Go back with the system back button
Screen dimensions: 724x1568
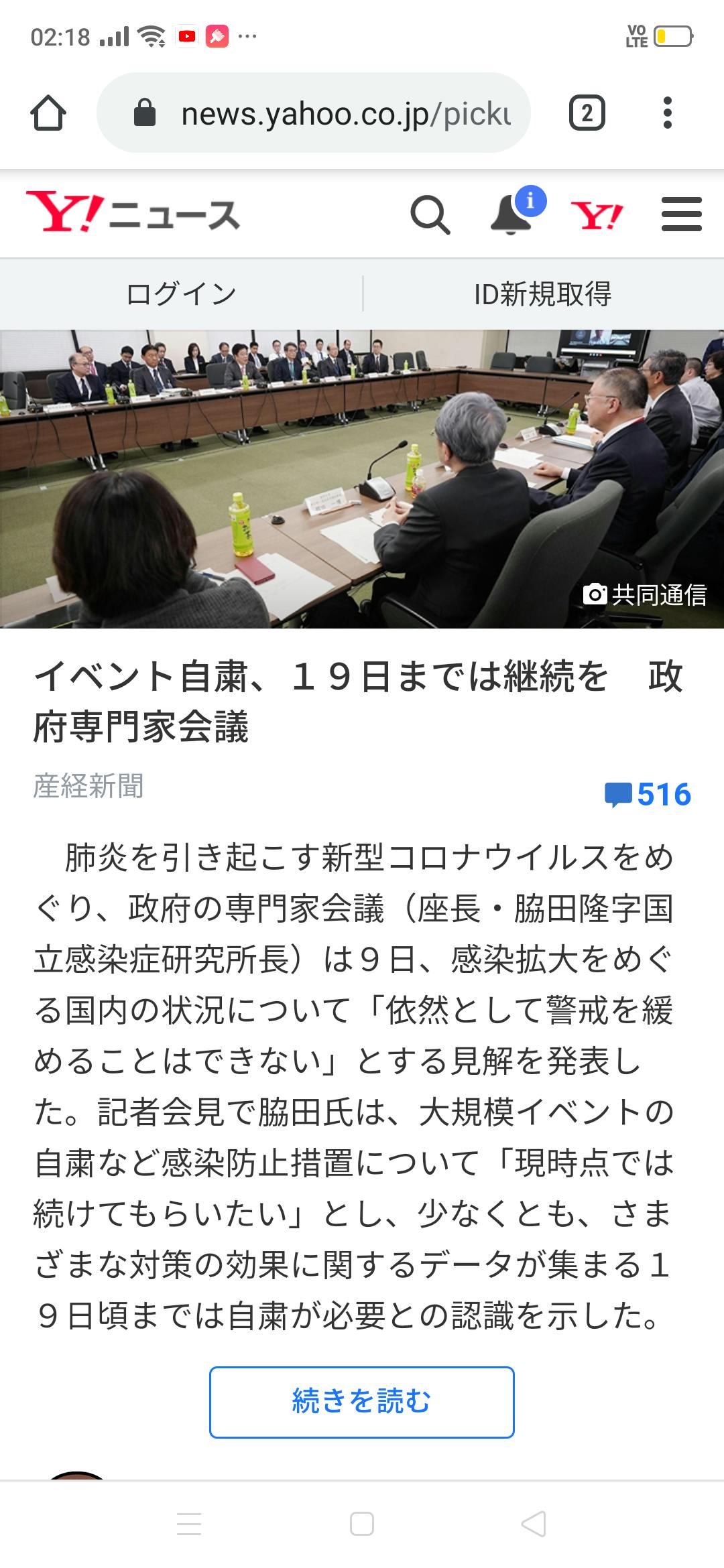pos(534,1524)
